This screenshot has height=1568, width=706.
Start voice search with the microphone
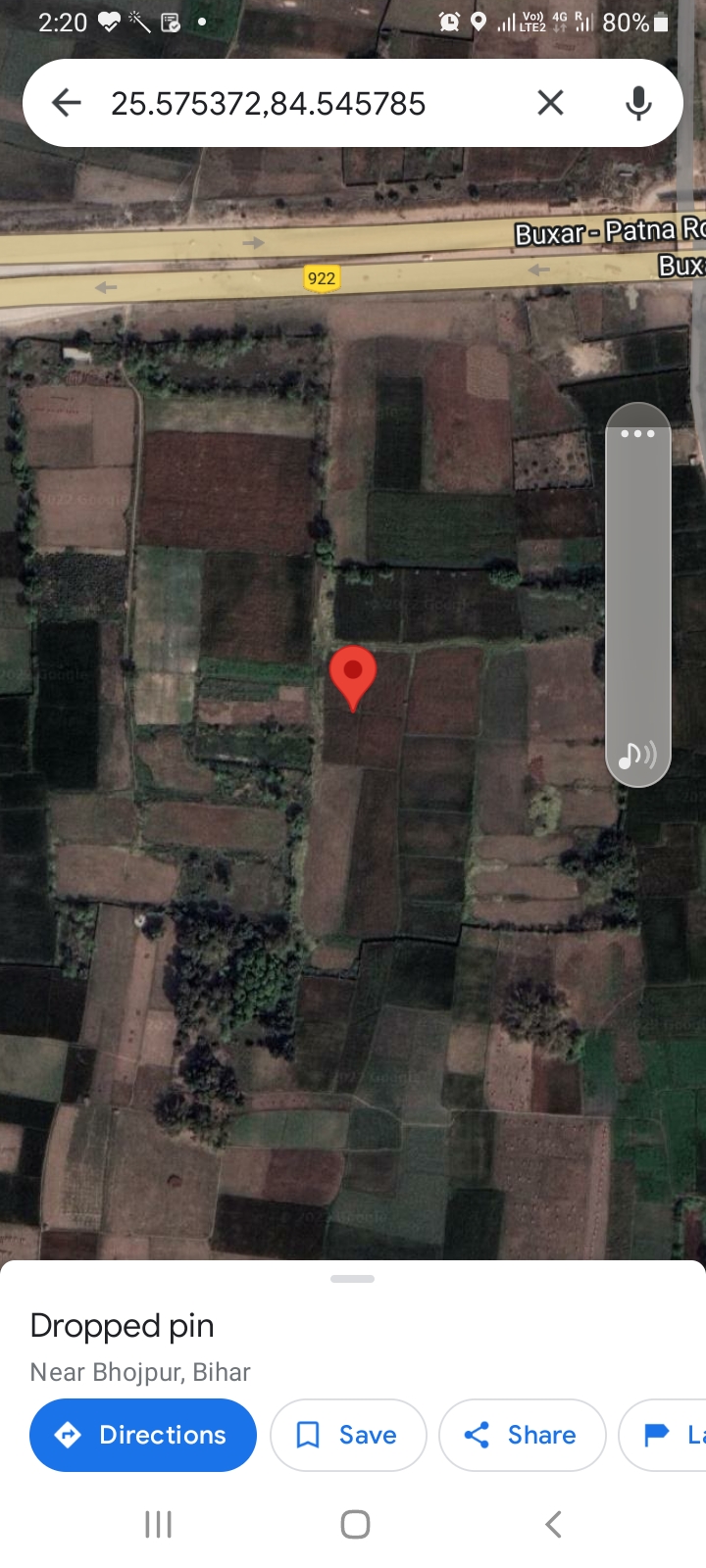coord(638,103)
